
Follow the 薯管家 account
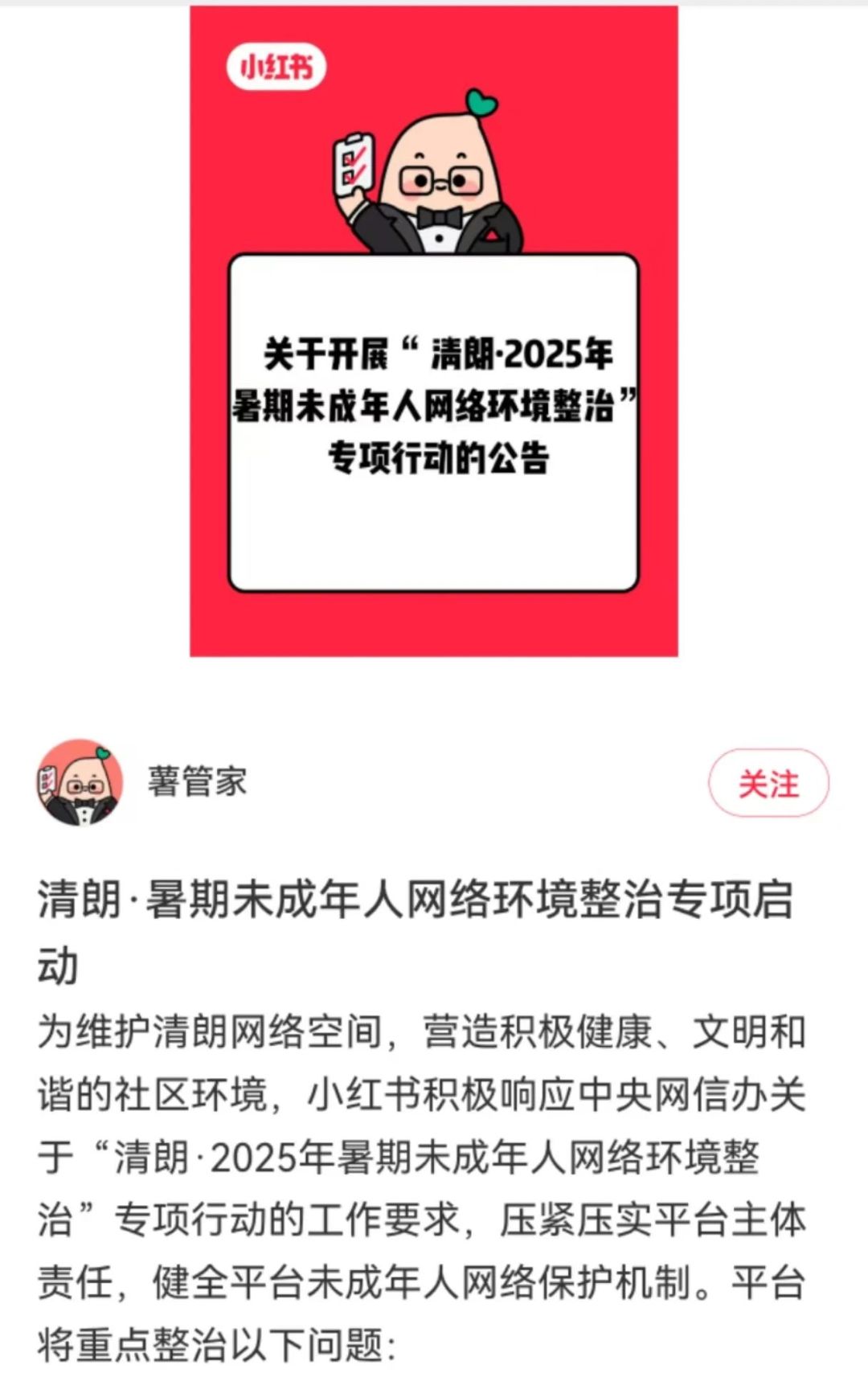click(768, 783)
